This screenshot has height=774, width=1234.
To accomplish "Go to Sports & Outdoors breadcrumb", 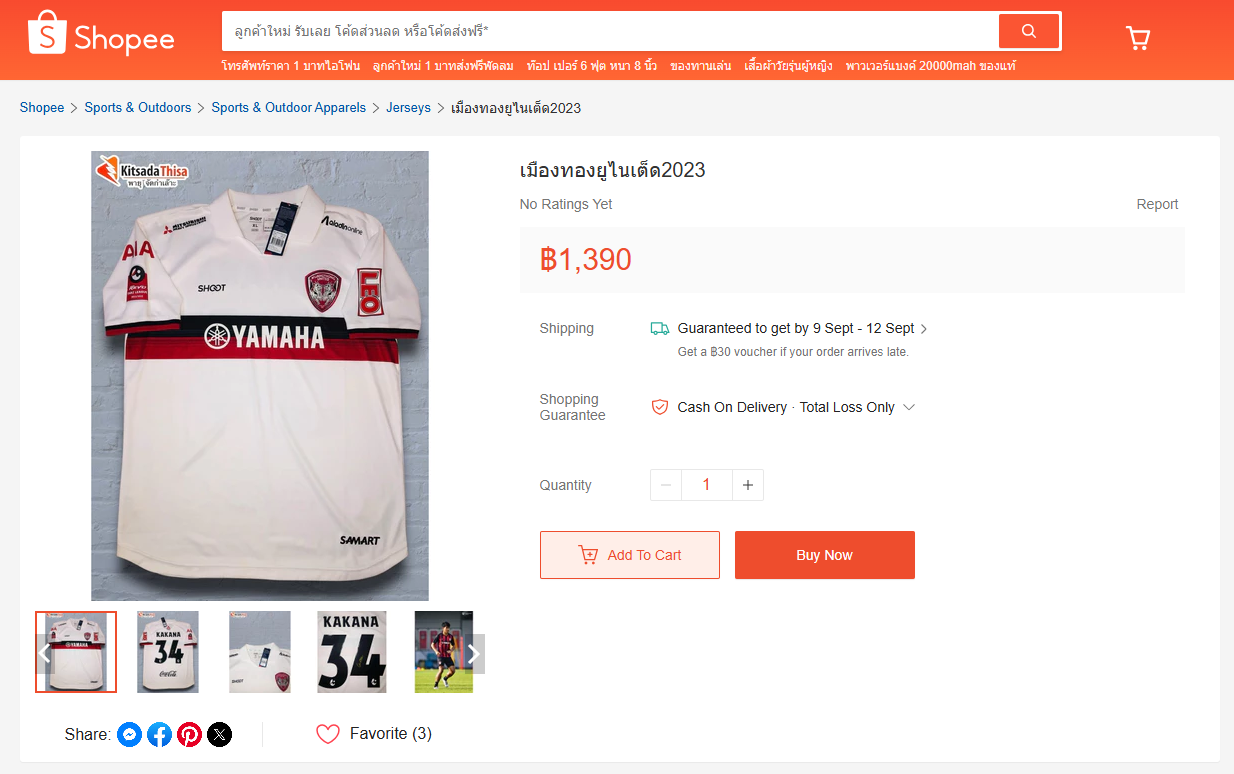I will pos(137,107).
